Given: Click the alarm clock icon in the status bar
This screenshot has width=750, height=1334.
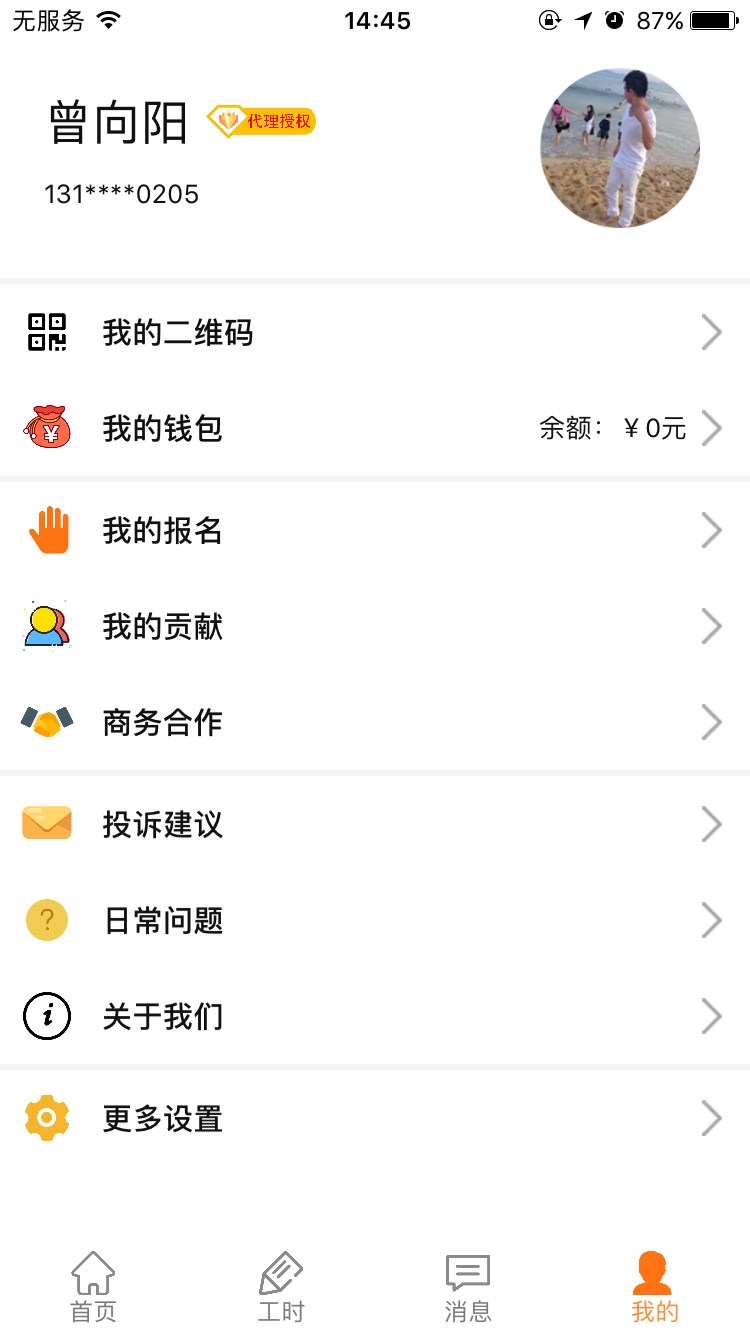Looking at the screenshot, I should tap(615, 18).
